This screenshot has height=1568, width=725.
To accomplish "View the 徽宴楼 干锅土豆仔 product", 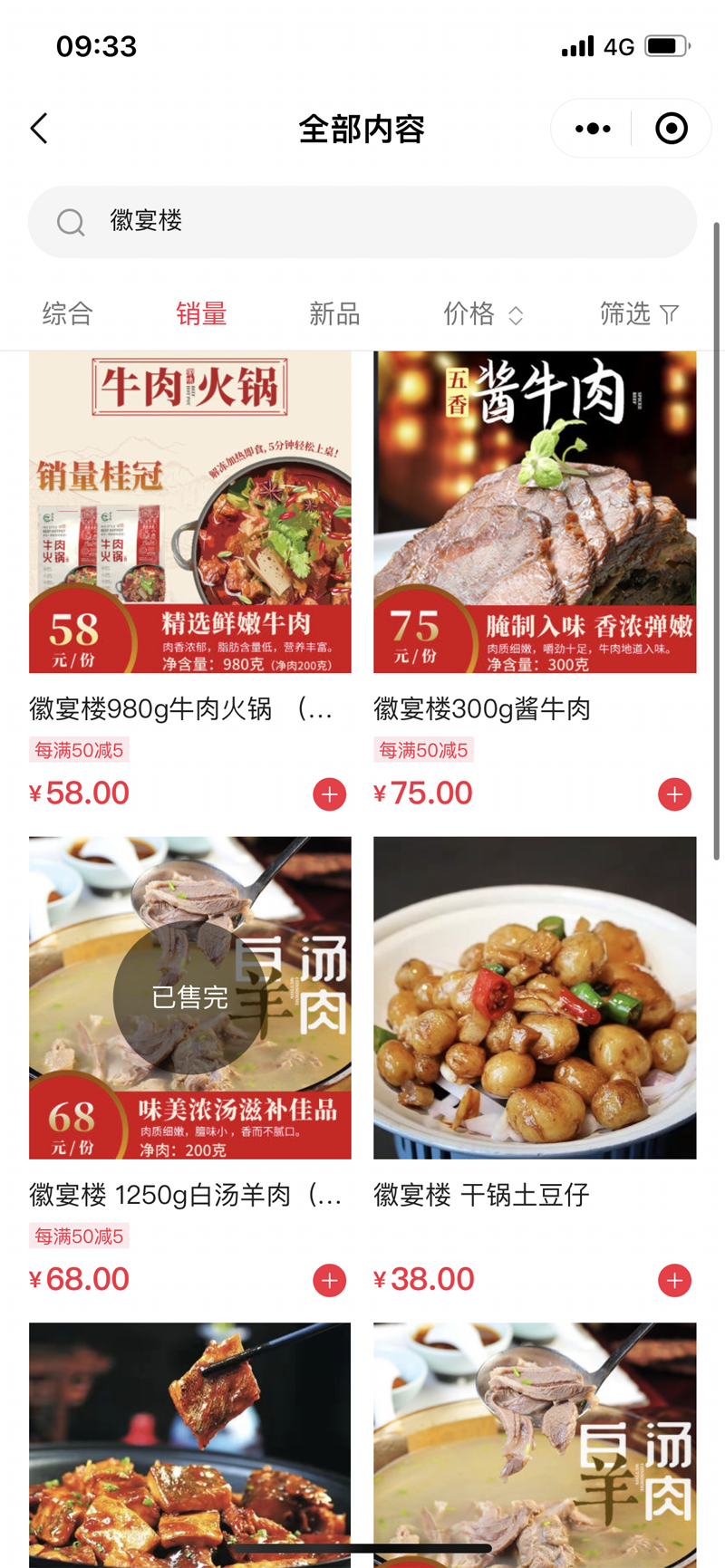I will [535, 997].
